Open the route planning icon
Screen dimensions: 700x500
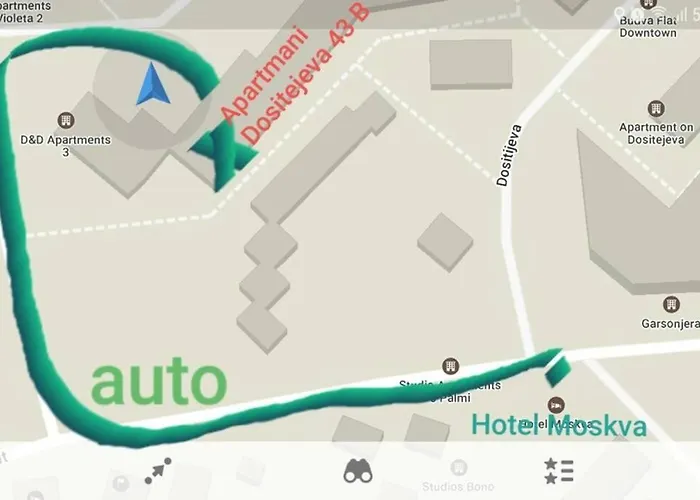(x=158, y=471)
